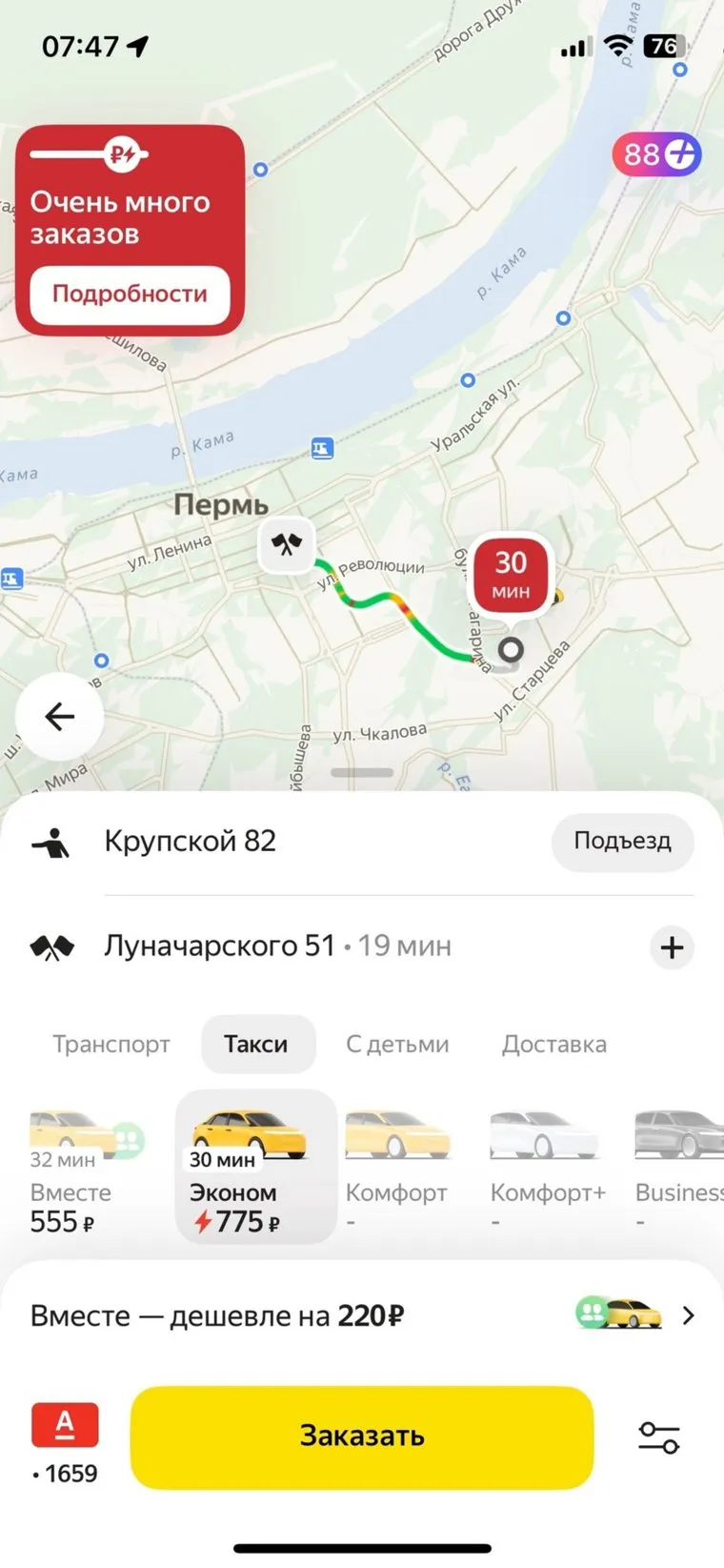Tap Подъезд to specify the entrance
This screenshot has width=724, height=1568.
(622, 841)
